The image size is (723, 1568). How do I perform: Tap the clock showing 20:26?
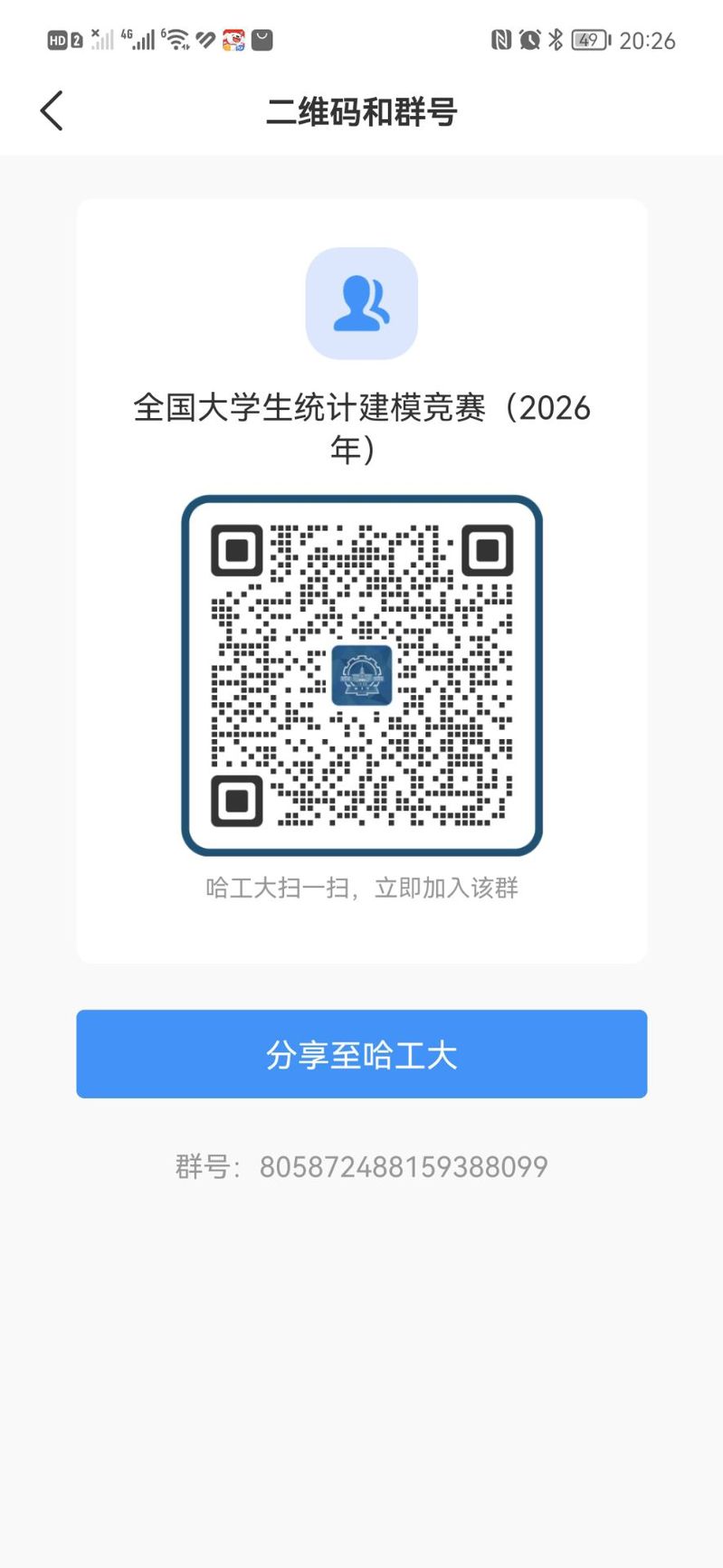649,40
